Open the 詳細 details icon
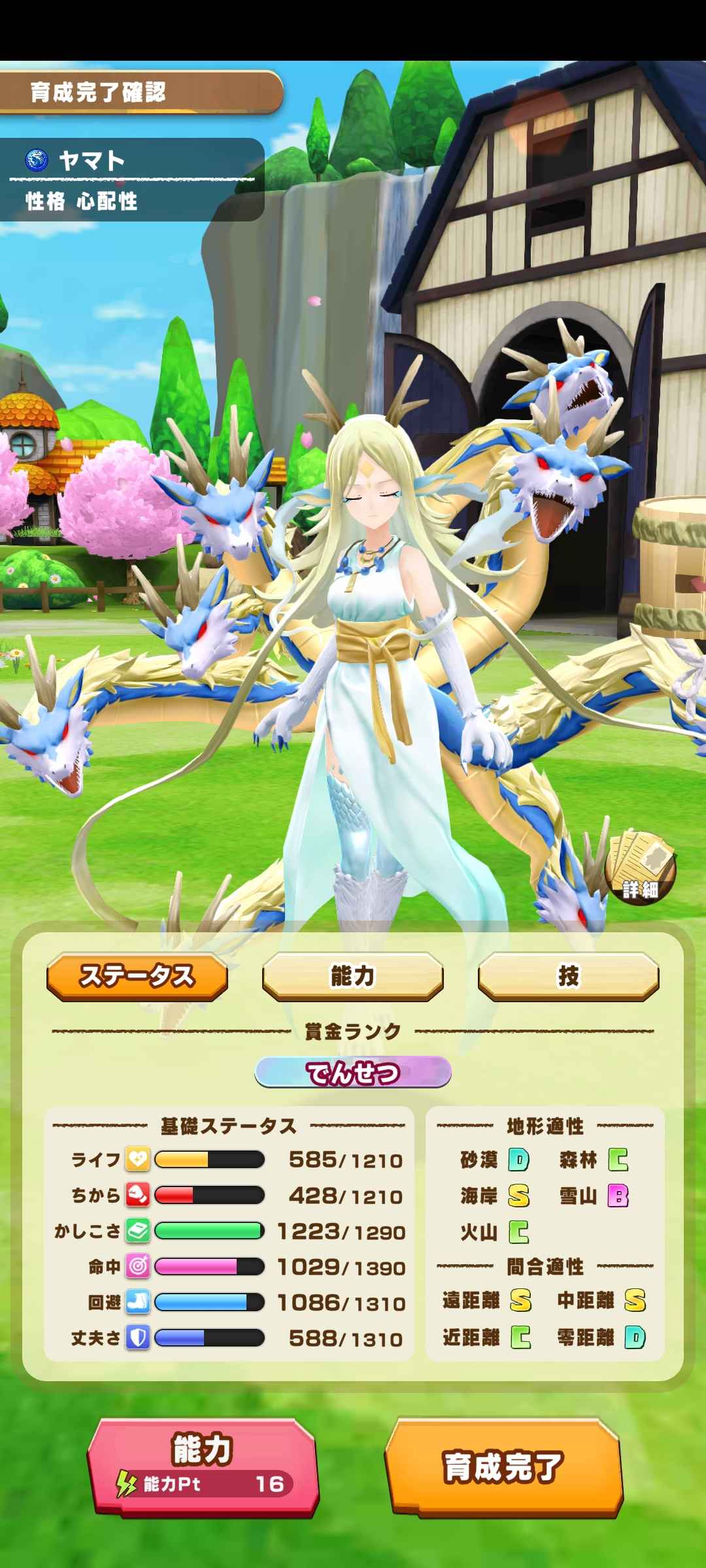Screen dimensions: 706x1568 640,868
